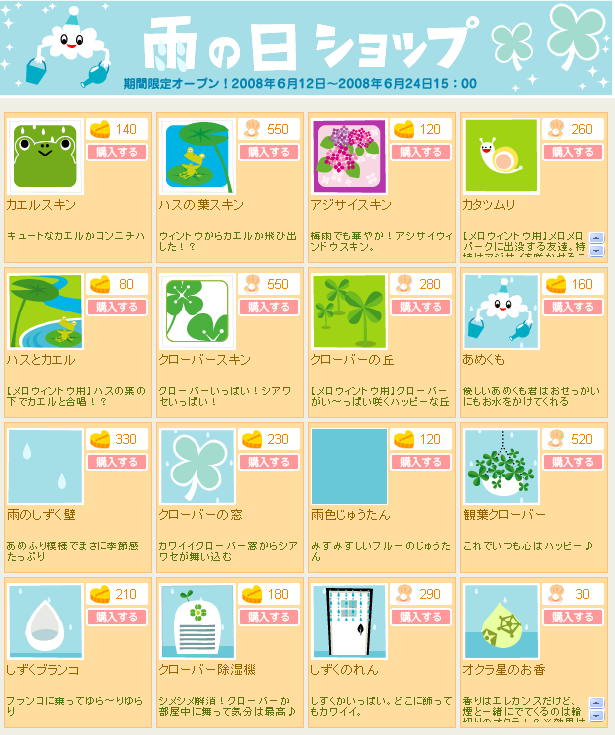Buy the クローバースキン item
615x735 pixels.
(x=270, y=307)
